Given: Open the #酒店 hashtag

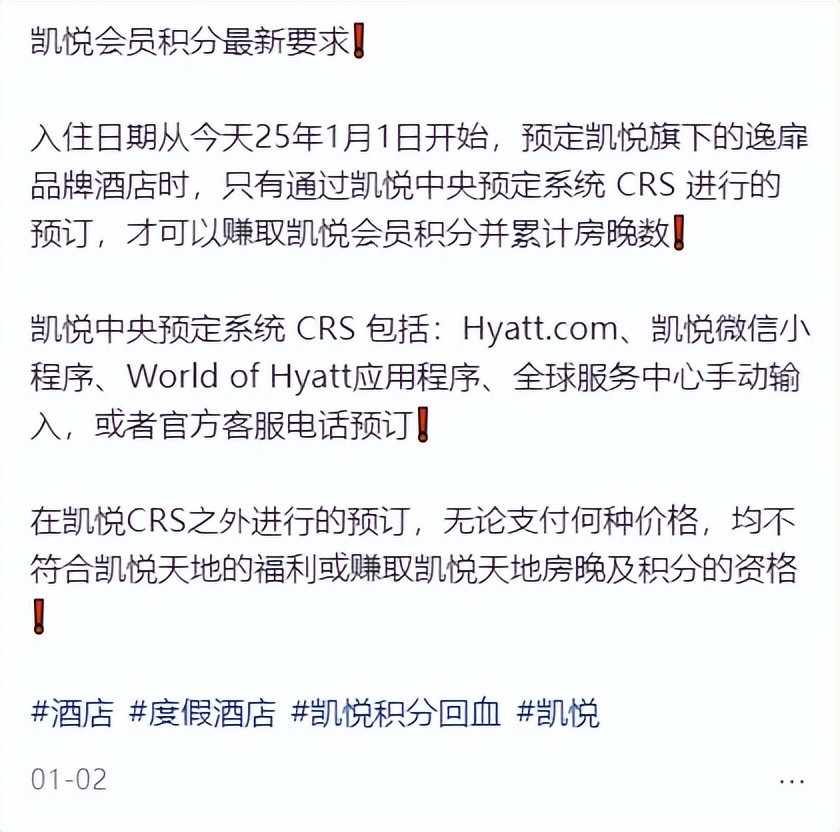Looking at the screenshot, I should point(72,713).
